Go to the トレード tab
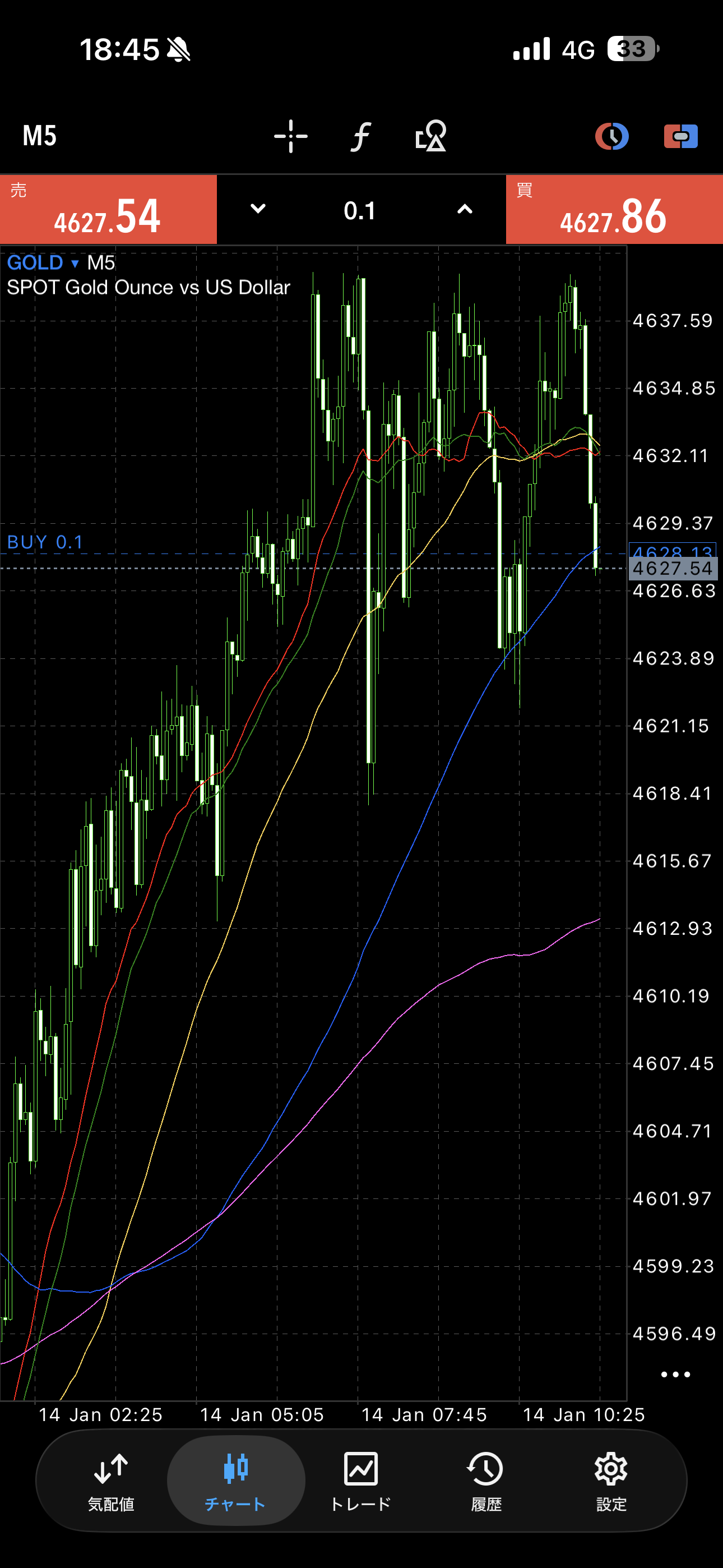Image resolution: width=723 pixels, height=1568 pixels. (x=360, y=1481)
